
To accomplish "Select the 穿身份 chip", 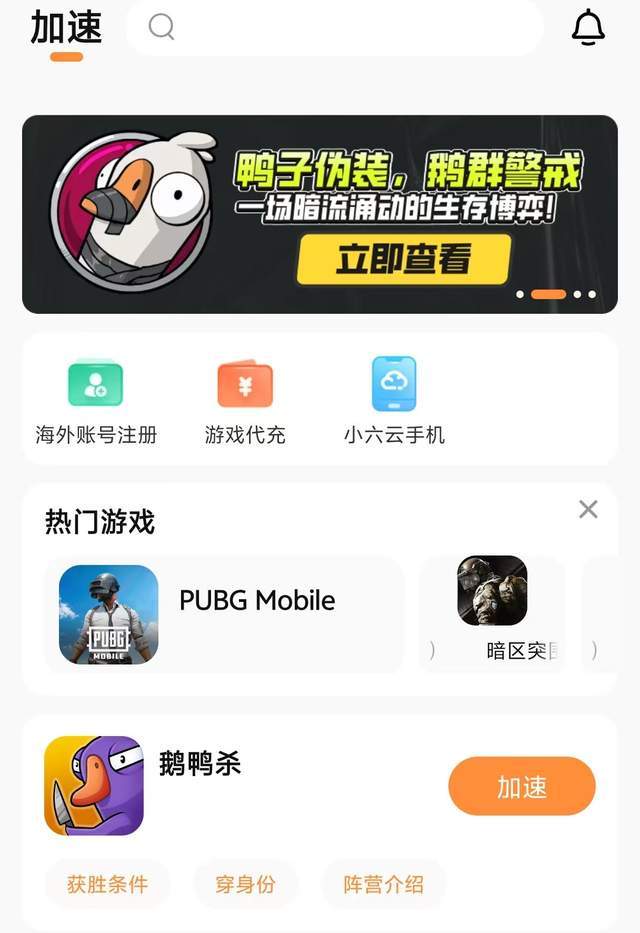I will [x=245, y=884].
